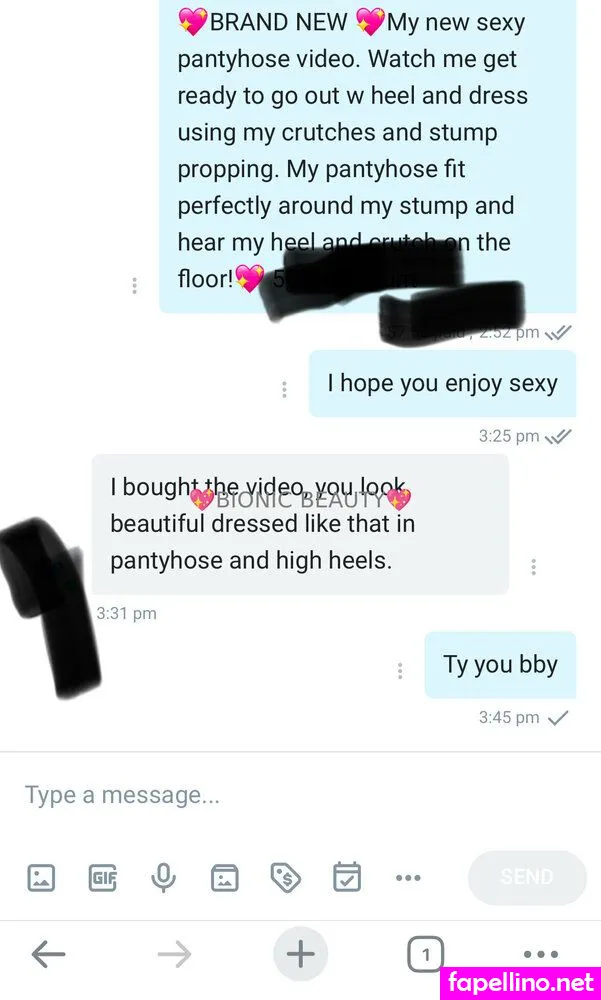
Task: Show more composer options
Action: [x=408, y=878]
